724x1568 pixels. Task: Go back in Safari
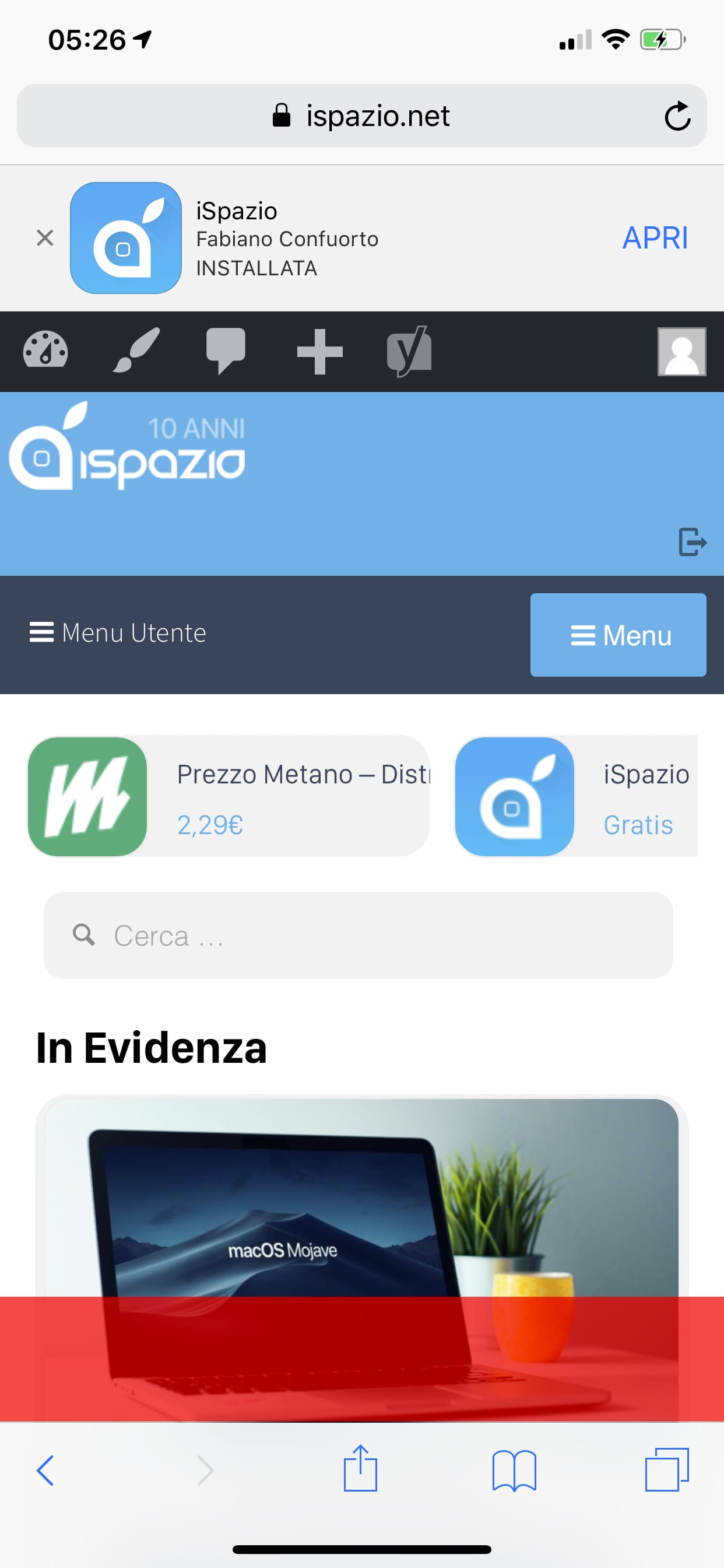click(45, 1471)
